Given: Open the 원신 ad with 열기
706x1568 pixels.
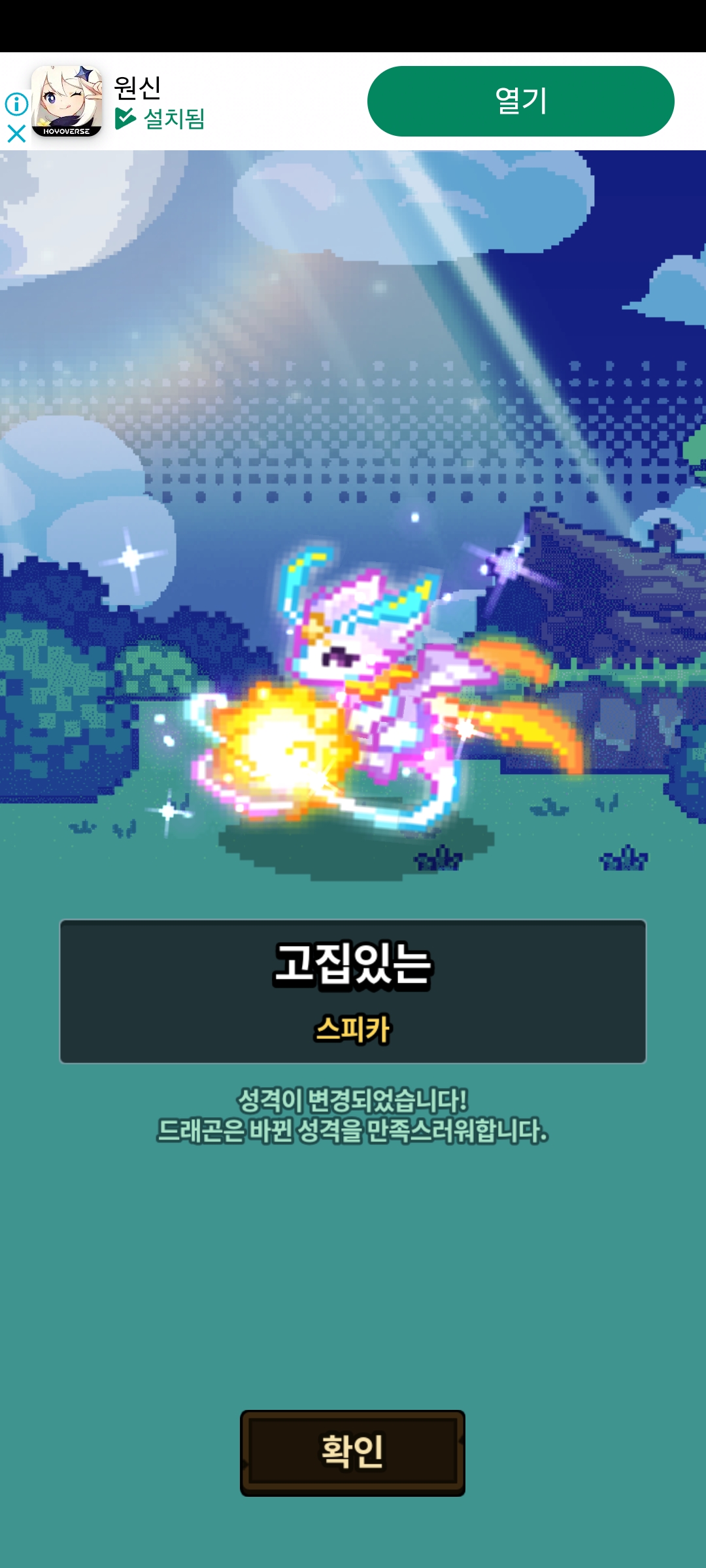Looking at the screenshot, I should pos(520,101).
